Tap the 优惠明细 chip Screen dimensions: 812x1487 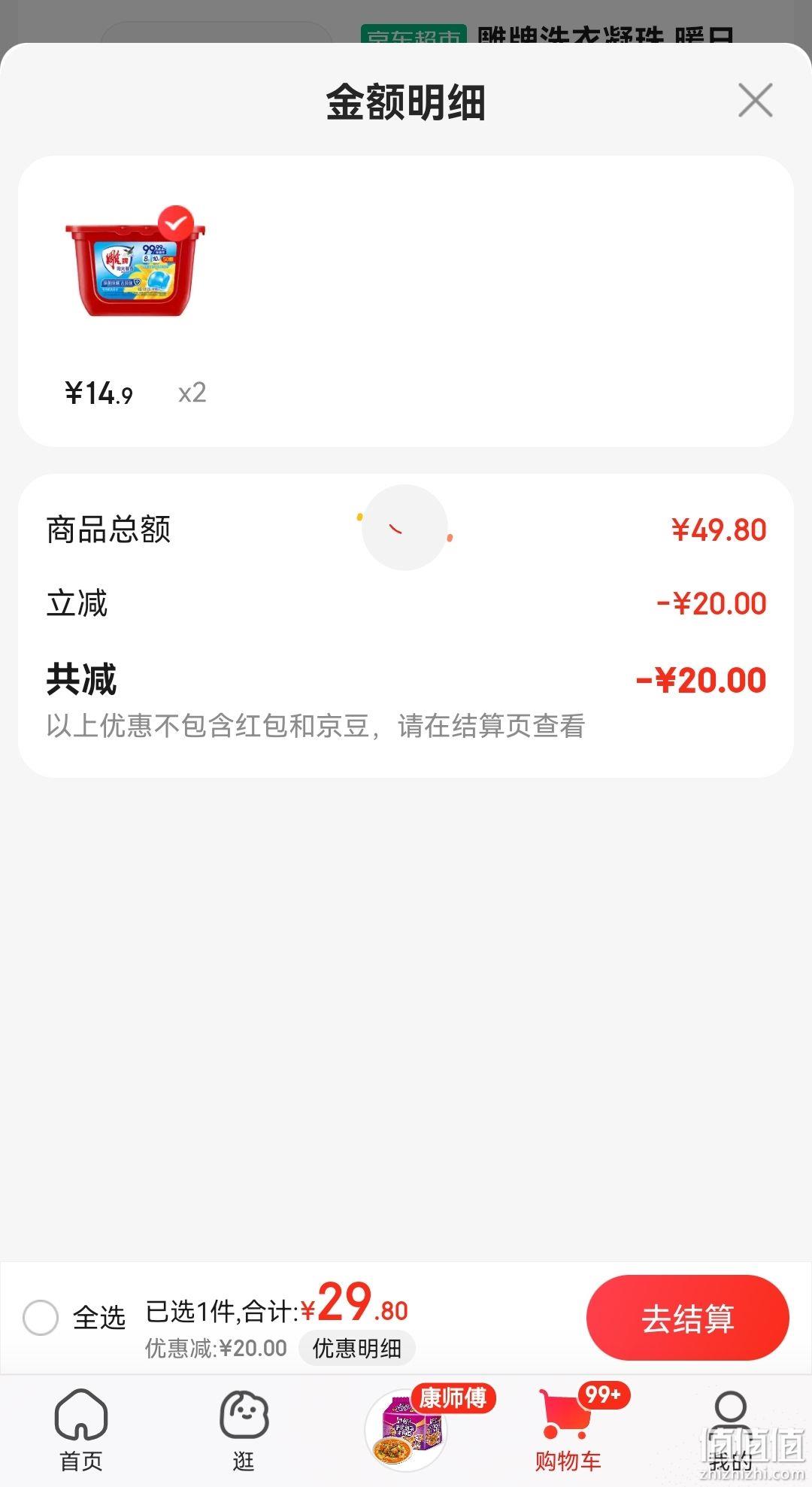356,1349
